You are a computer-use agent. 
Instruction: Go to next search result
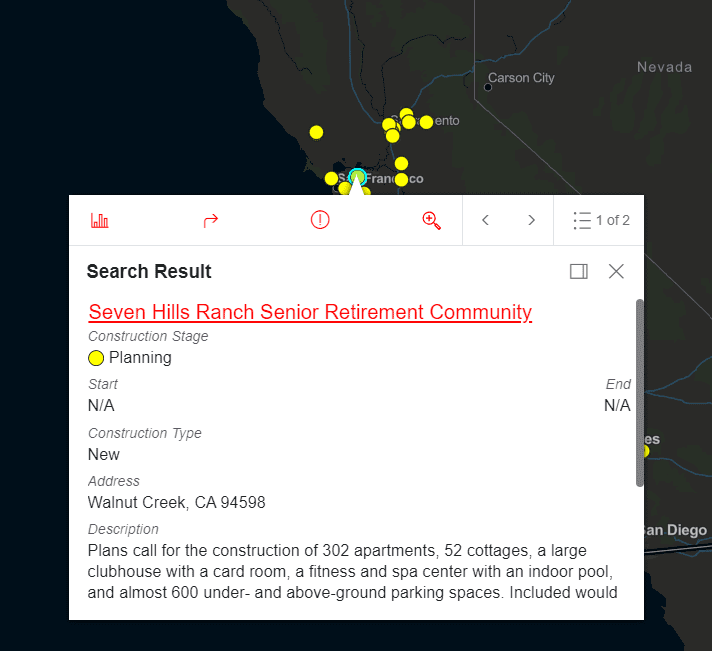[x=531, y=220]
